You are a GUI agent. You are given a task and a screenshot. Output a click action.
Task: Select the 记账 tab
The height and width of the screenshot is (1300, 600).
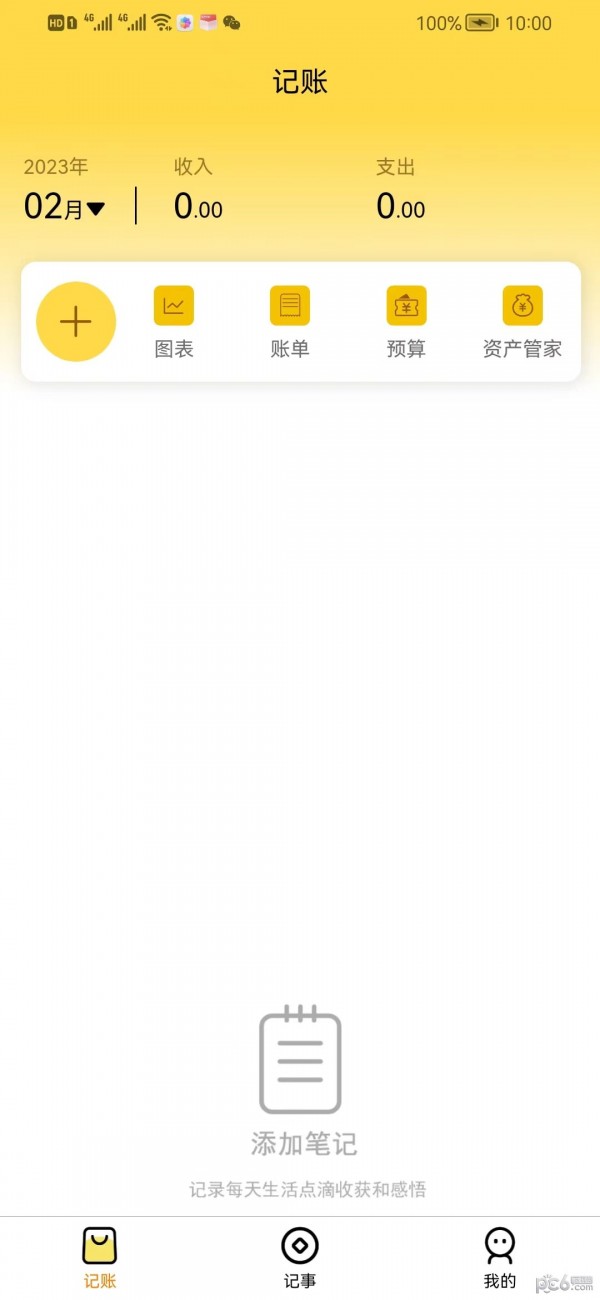pyautogui.click(x=100, y=1257)
